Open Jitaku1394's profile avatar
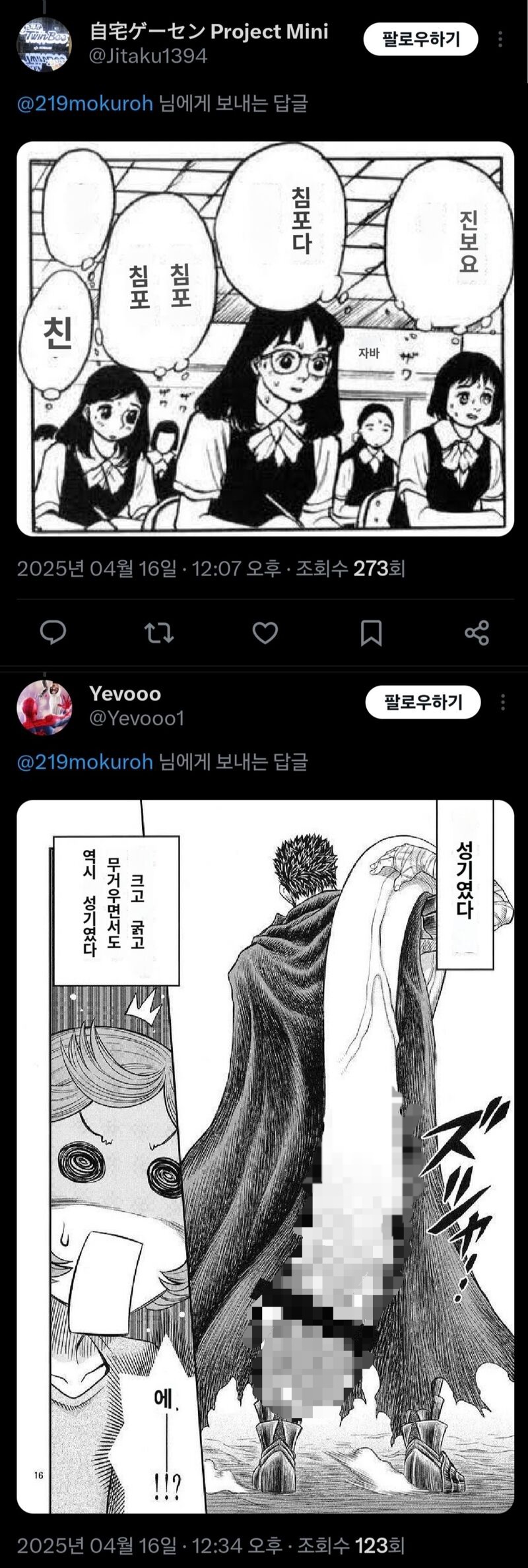Viewport: 528px width, 1568px height. pos(44,44)
